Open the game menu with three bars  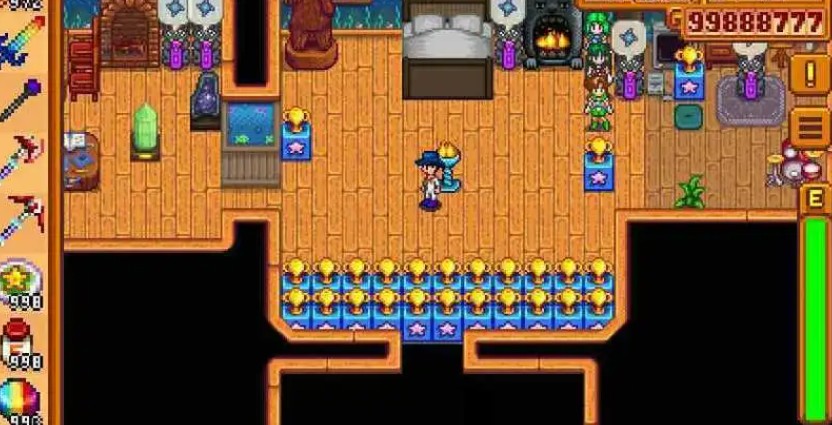pyautogui.click(x=810, y=128)
